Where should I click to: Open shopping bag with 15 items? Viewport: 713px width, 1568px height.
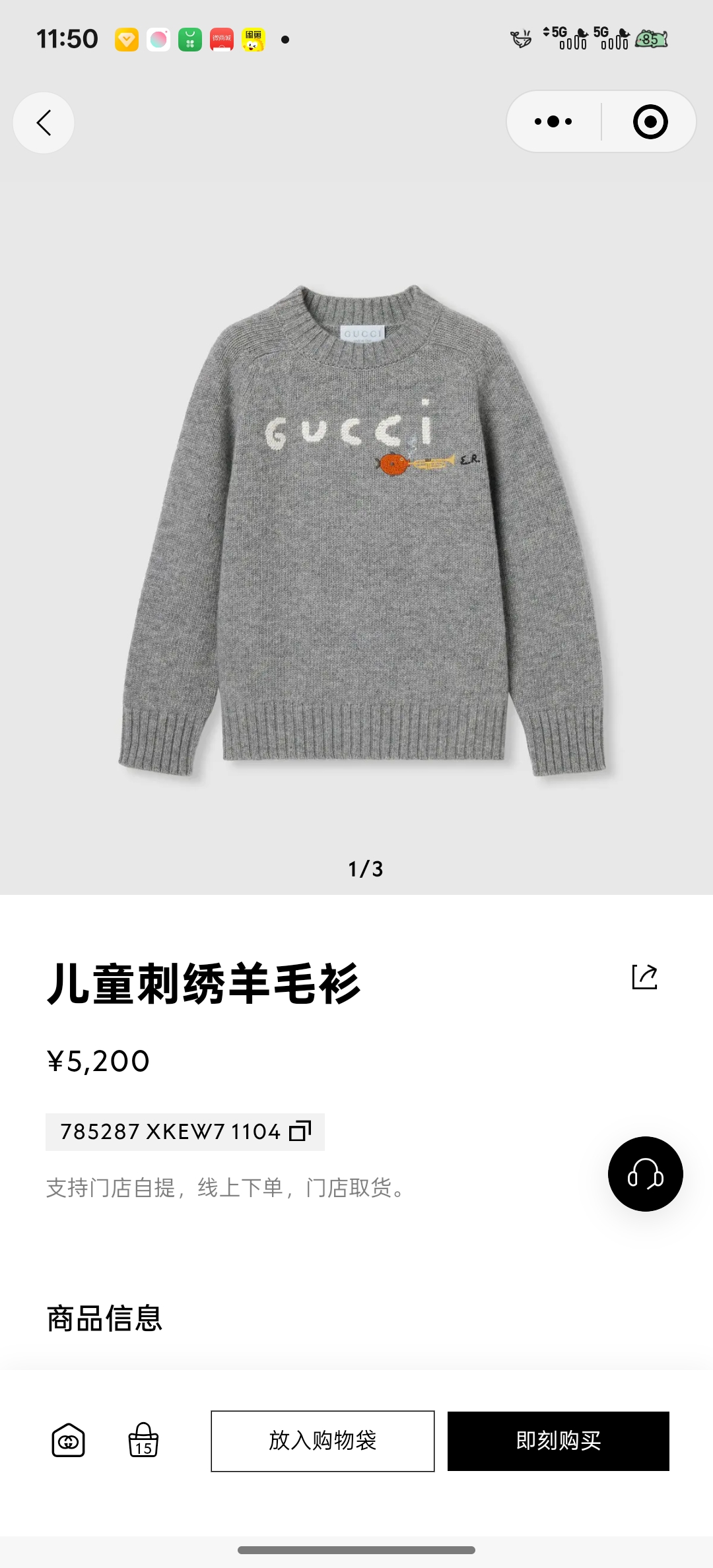[143, 1440]
